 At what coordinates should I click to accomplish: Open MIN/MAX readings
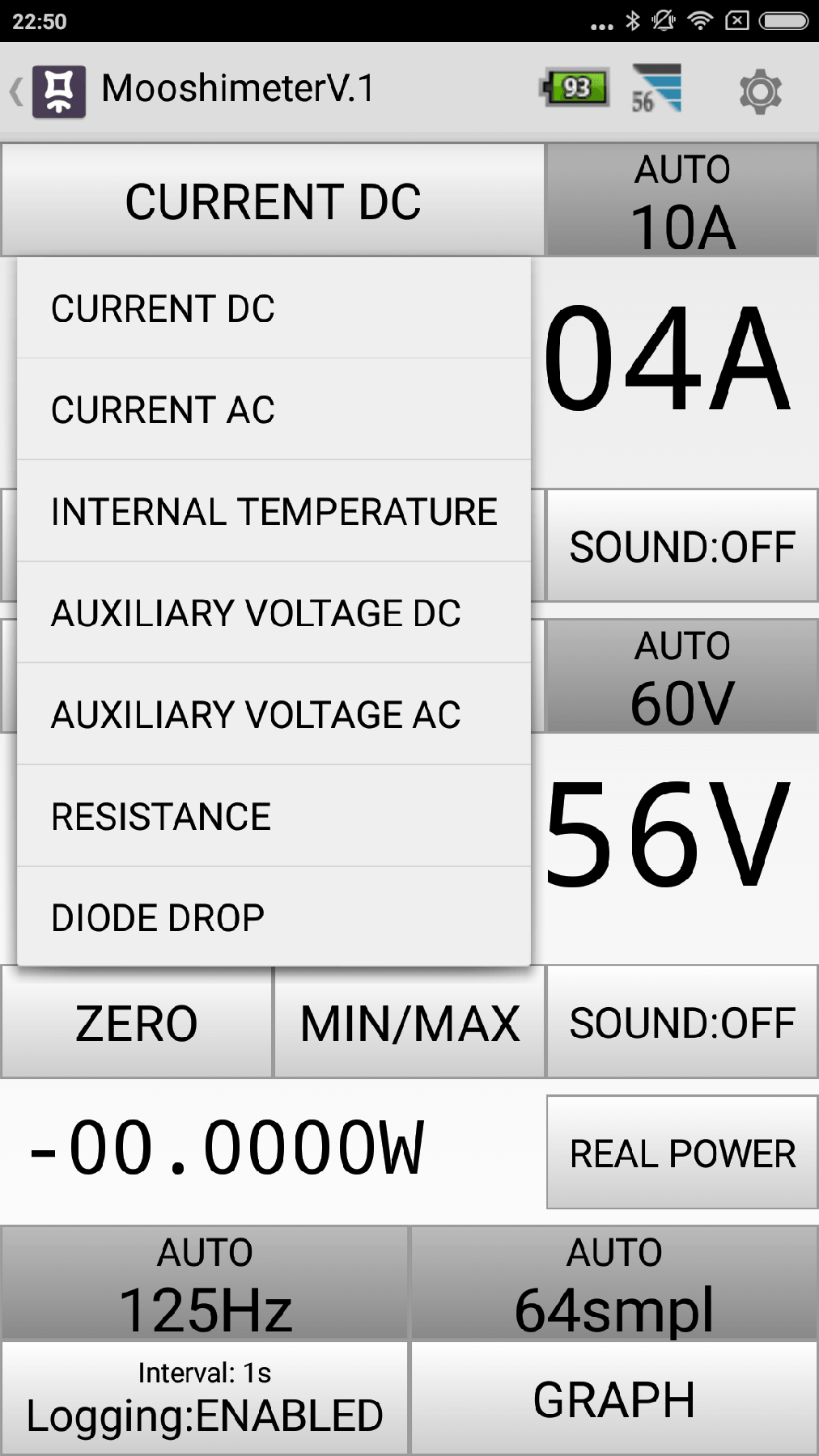(409, 1022)
